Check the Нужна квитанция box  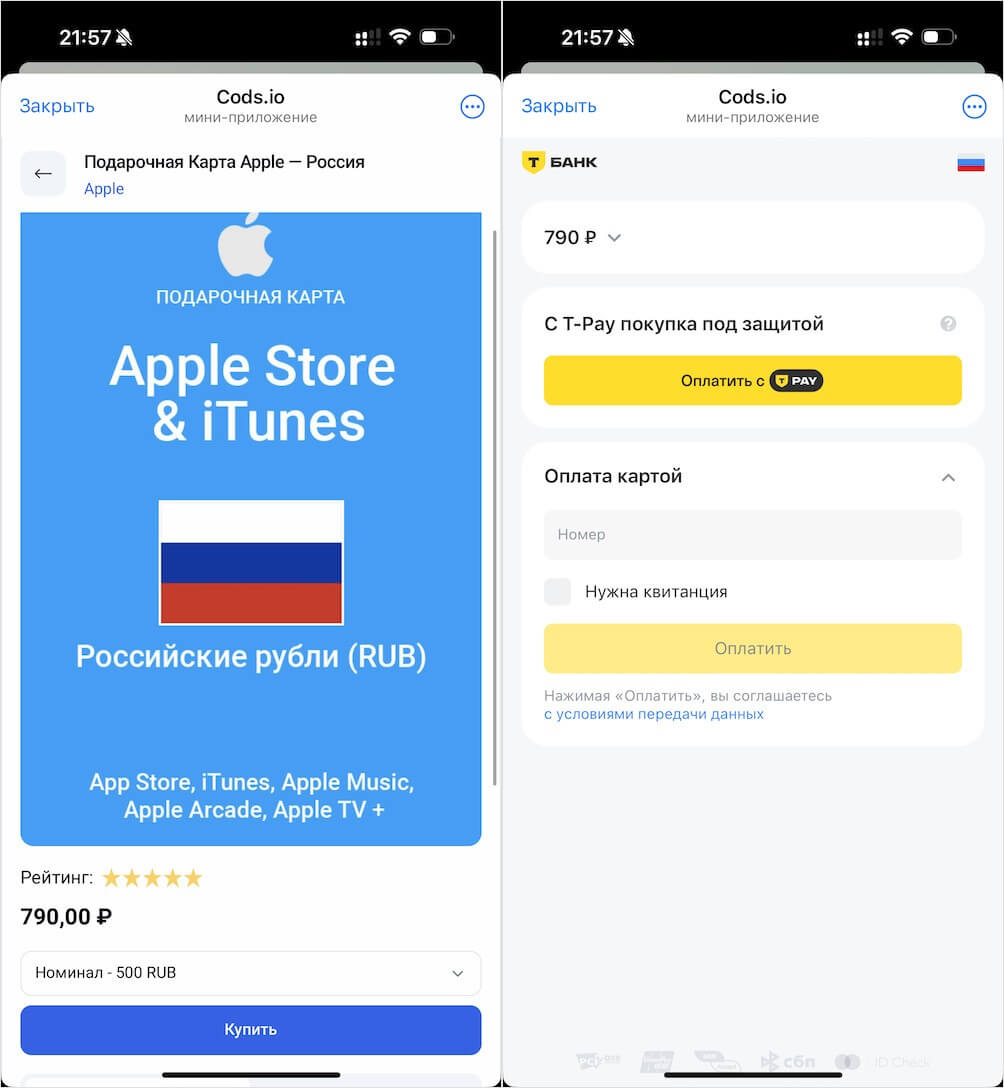558,591
